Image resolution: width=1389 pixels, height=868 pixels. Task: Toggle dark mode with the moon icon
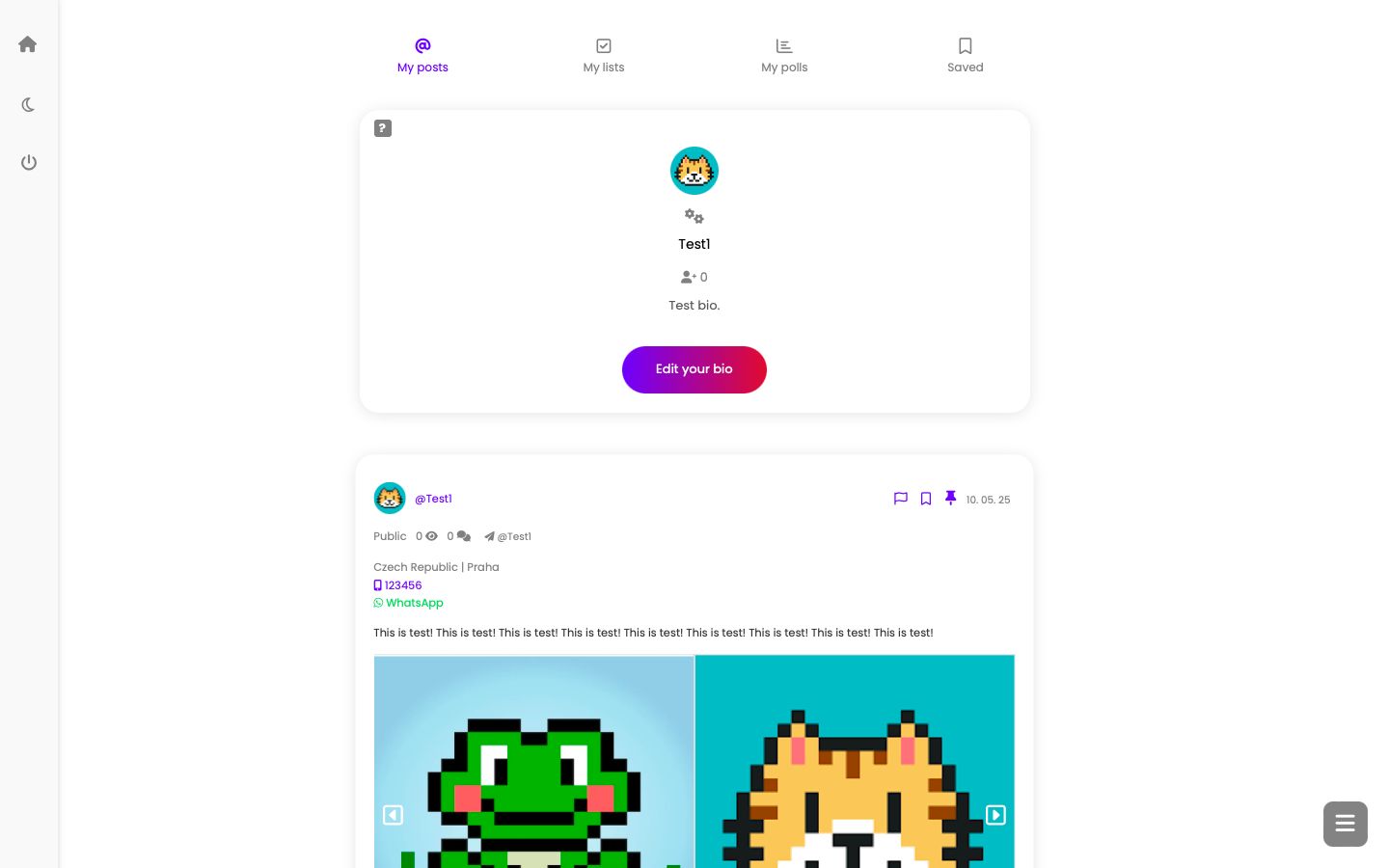pyautogui.click(x=28, y=104)
